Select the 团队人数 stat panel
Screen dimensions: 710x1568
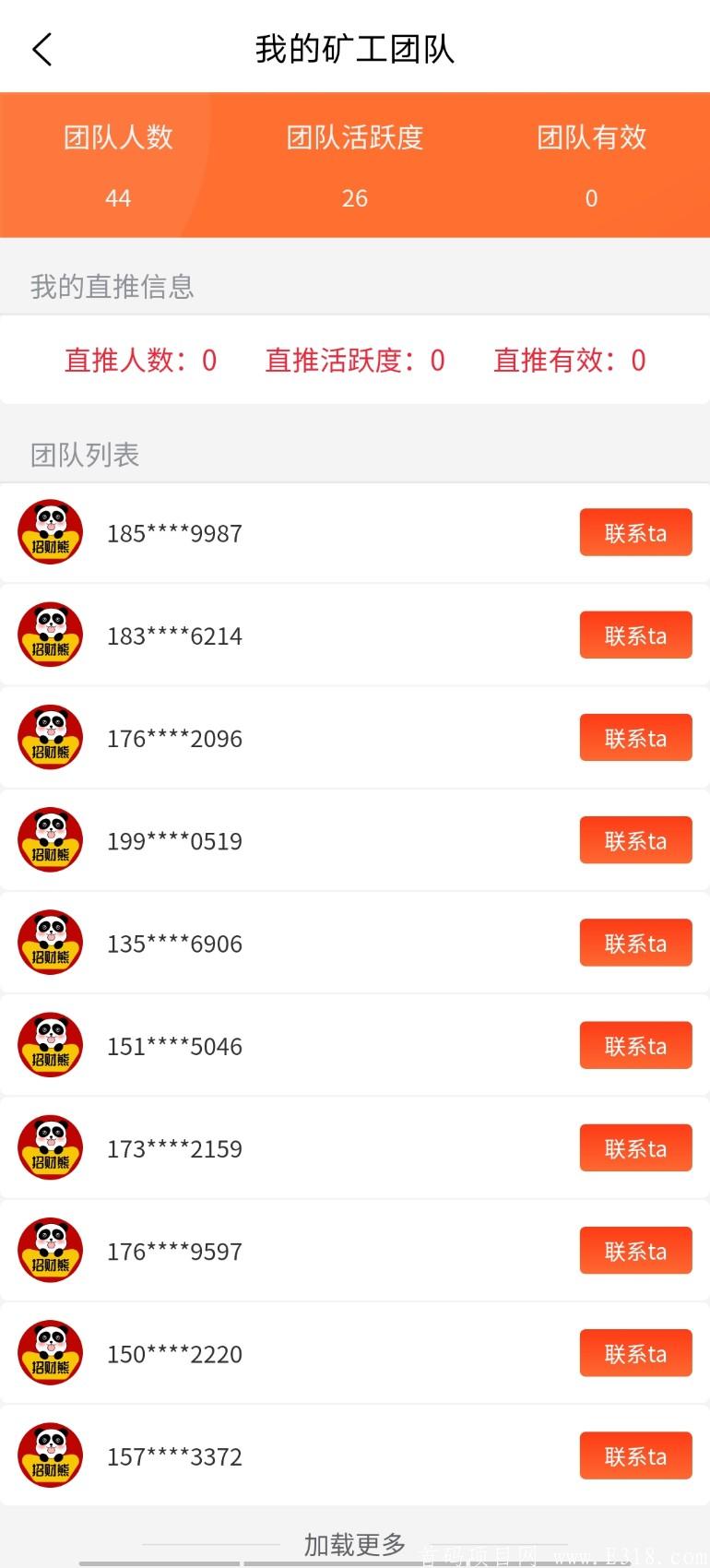[118, 166]
